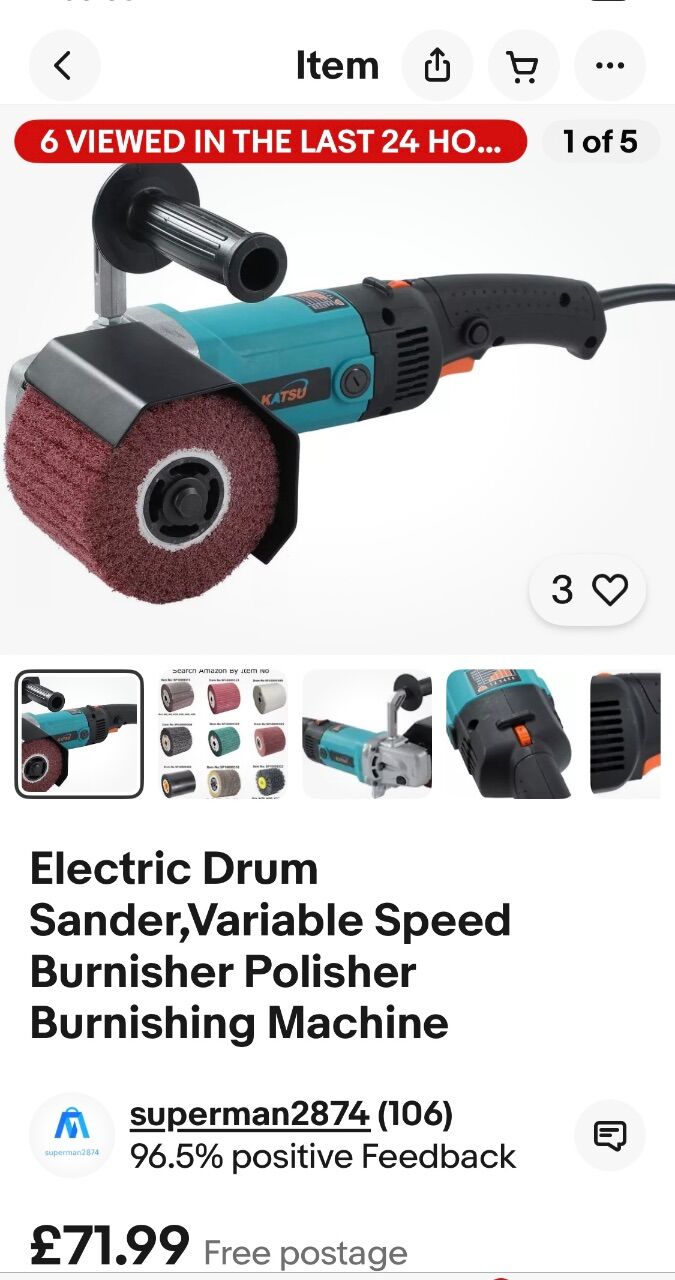Image resolution: width=675 pixels, height=1280 pixels.
Task: Add item to watchlist with heart button
Action: coord(588,590)
